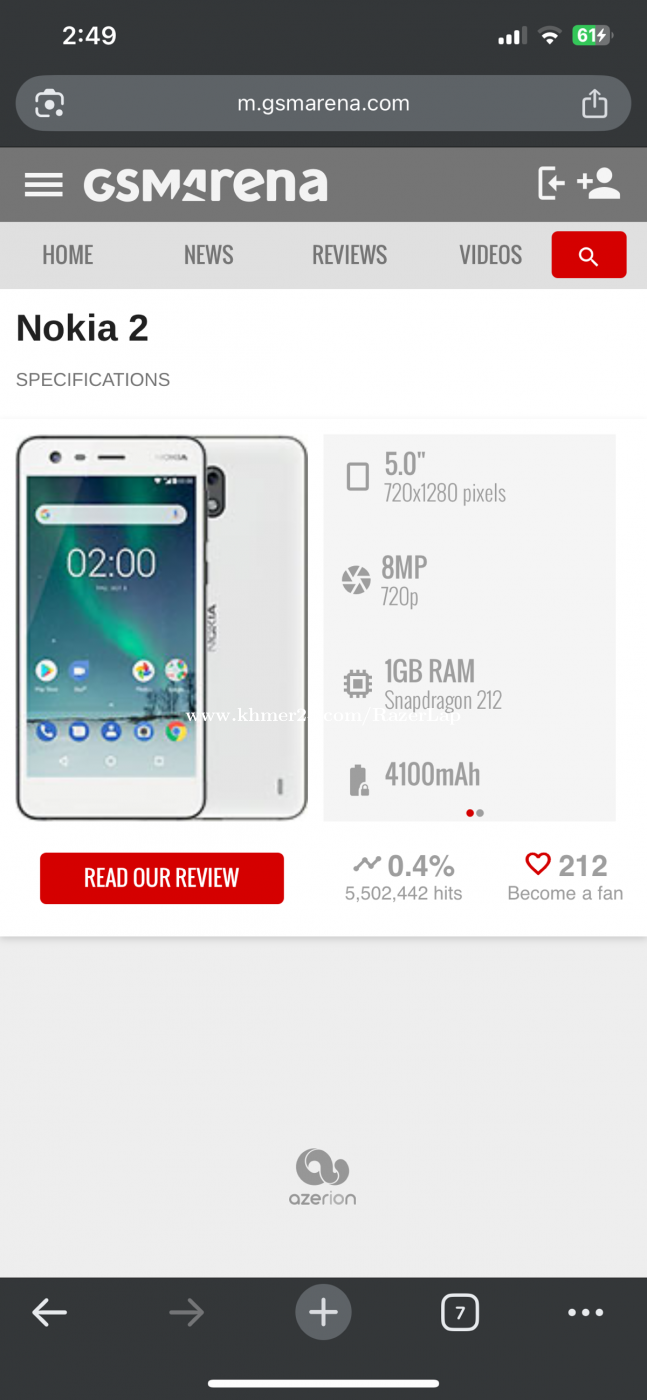Open the sign up icon
The height and width of the screenshot is (1400, 647).
click(599, 183)
